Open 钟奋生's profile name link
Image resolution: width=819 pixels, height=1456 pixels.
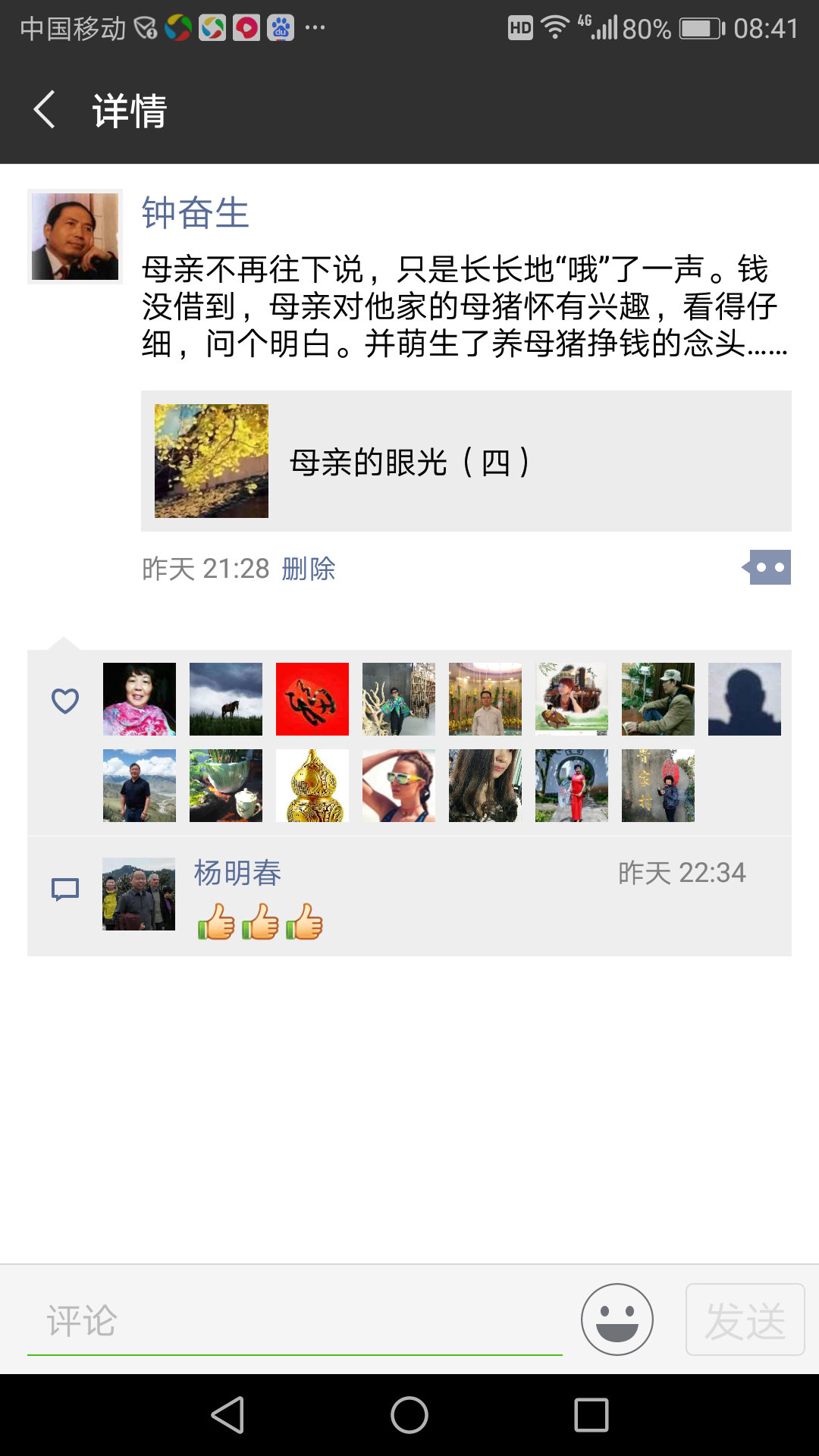click(x=195, y=213)
